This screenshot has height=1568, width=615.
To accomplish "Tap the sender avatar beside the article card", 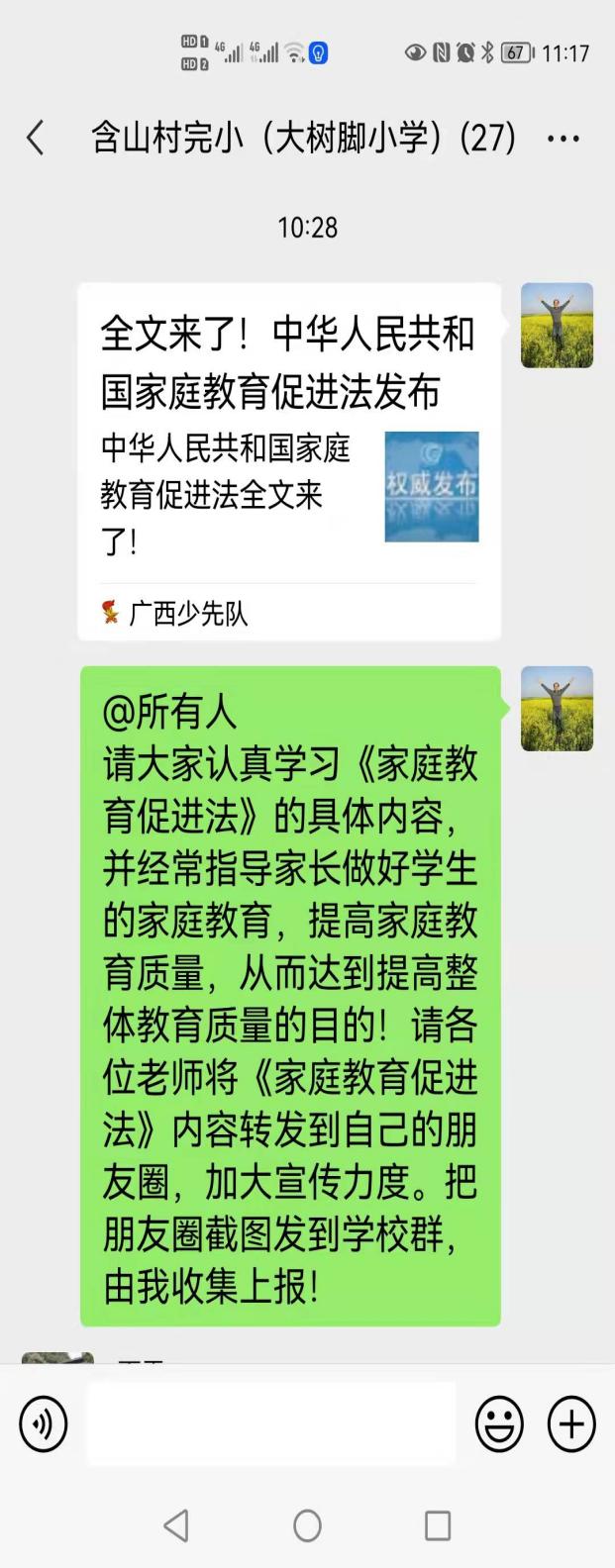I will coord(557,326).
